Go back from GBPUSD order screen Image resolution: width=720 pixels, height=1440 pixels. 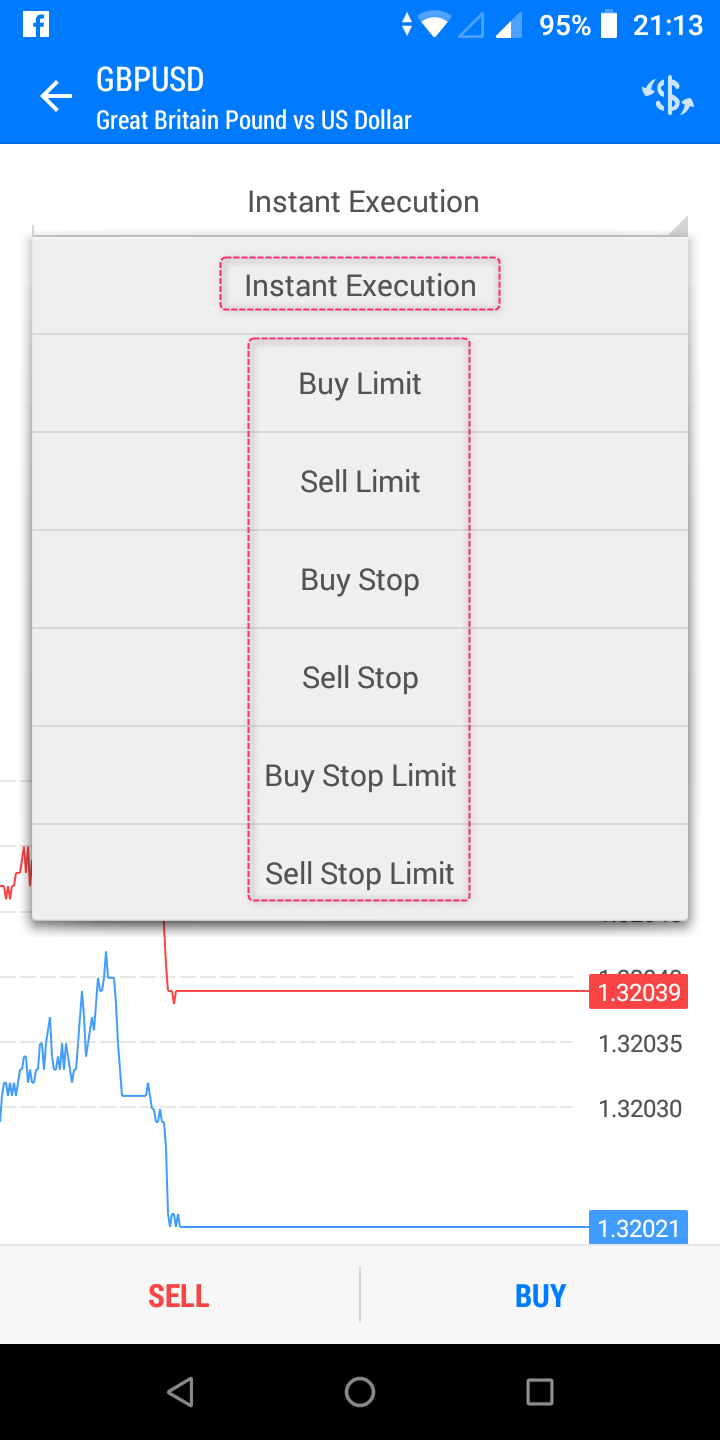coord(56,97)
